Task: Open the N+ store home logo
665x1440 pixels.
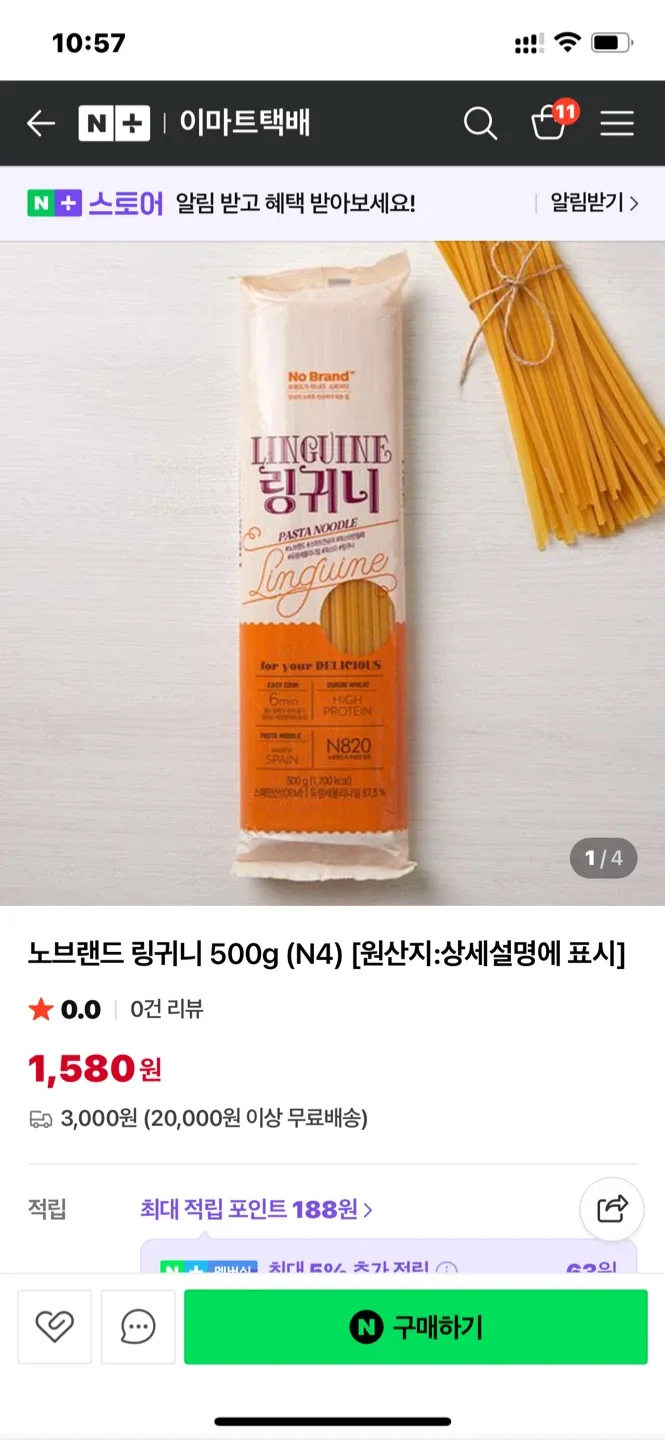Action: click(113, 124)
